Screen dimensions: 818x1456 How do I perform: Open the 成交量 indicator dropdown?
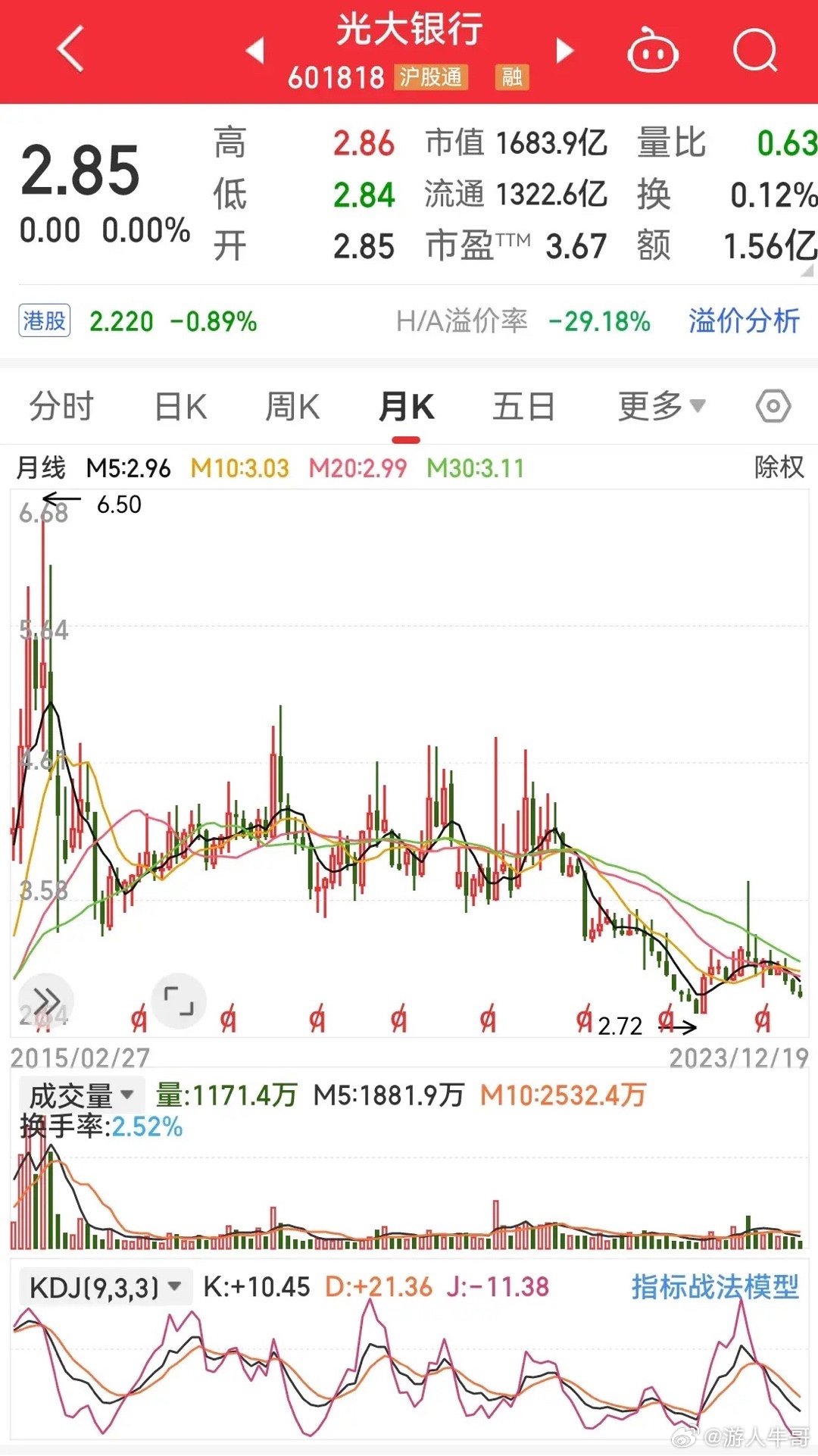tap(80, 1095)
